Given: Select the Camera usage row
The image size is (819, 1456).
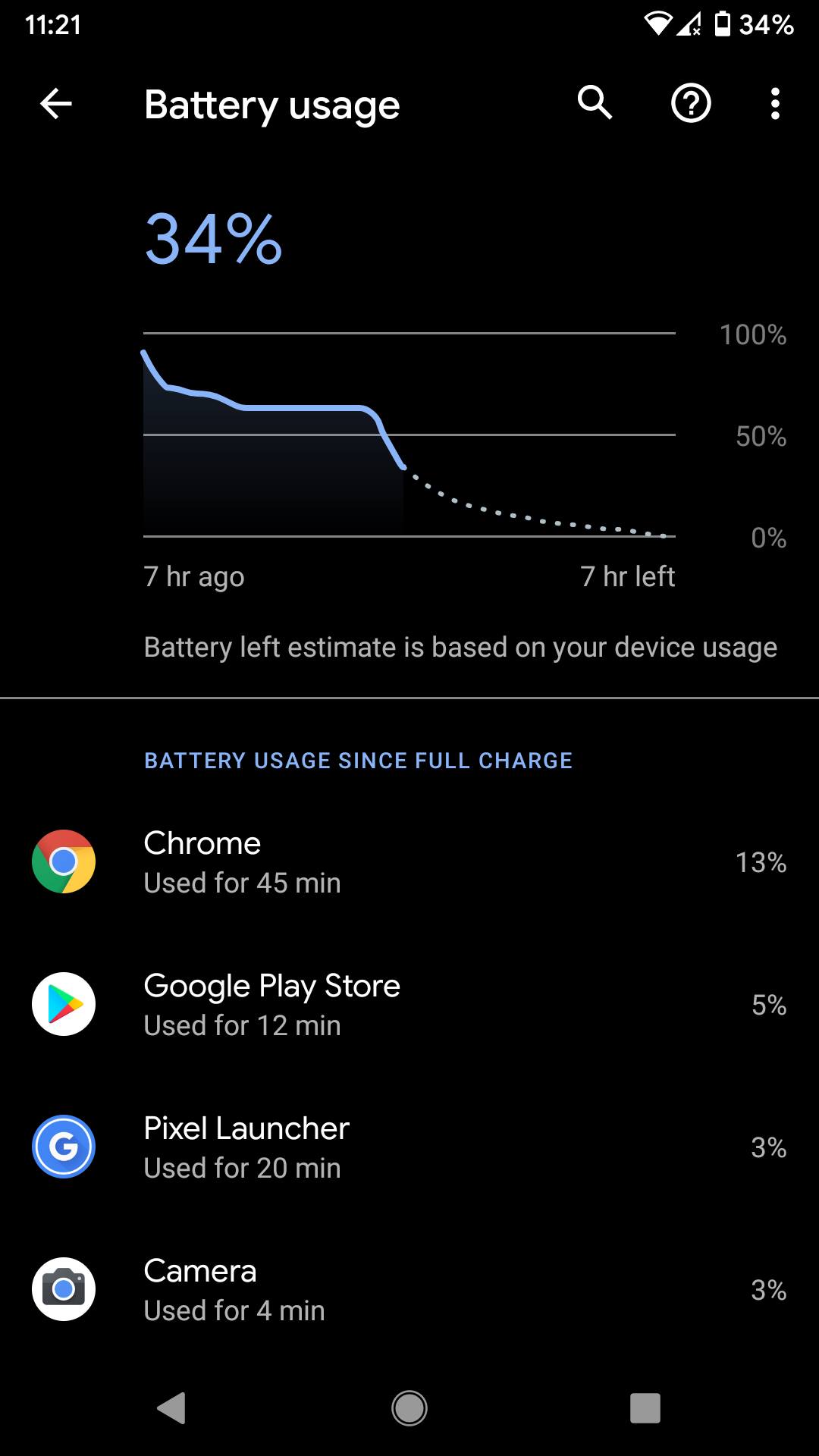Looking at the screenshot, I should (x=409, y=1290).
